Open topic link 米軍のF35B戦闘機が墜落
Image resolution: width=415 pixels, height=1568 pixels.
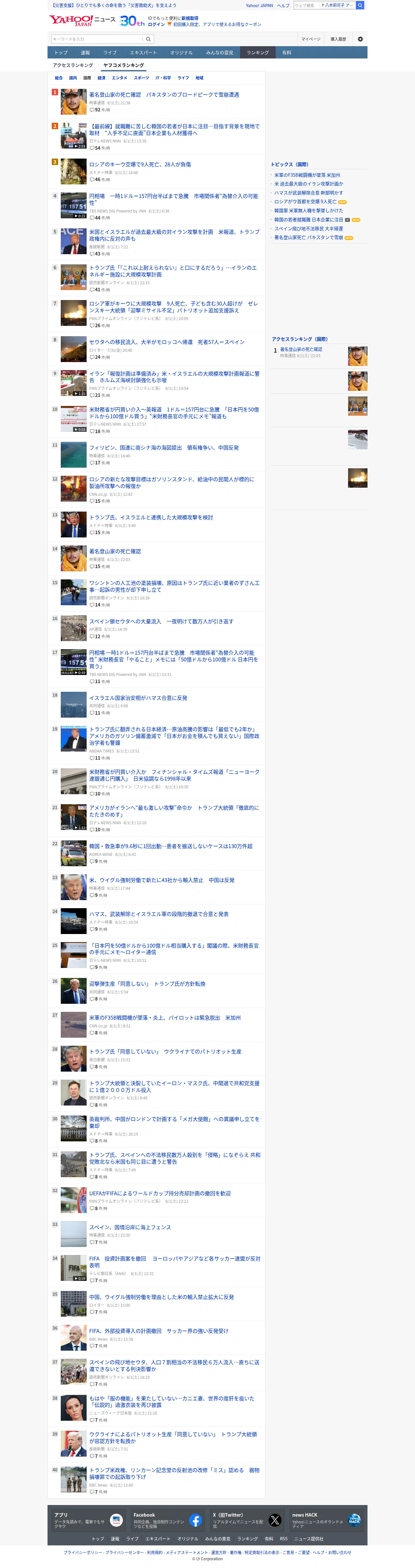(307, 175)
